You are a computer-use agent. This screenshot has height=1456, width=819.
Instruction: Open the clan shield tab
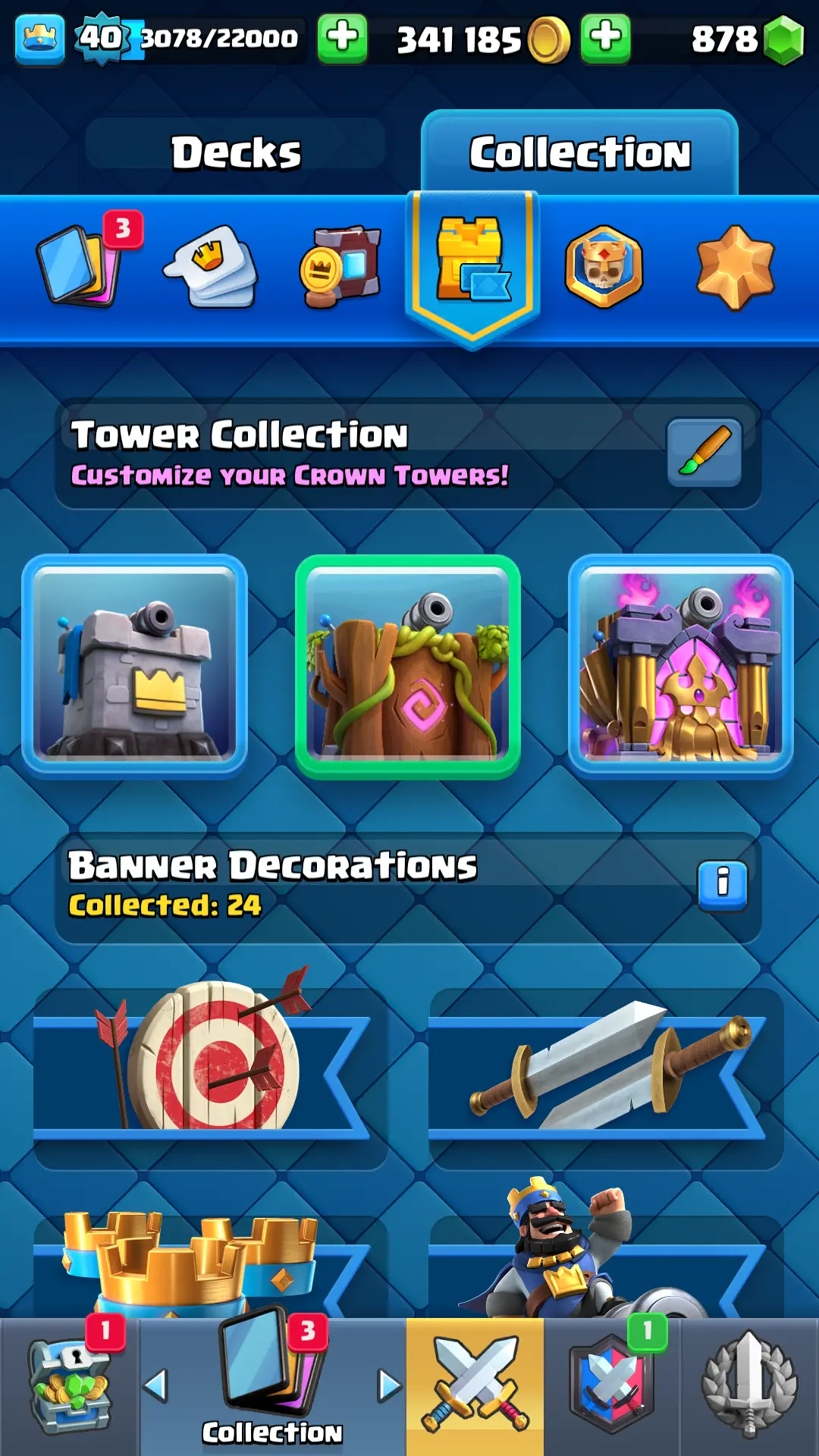click(x=612, y=1386)
